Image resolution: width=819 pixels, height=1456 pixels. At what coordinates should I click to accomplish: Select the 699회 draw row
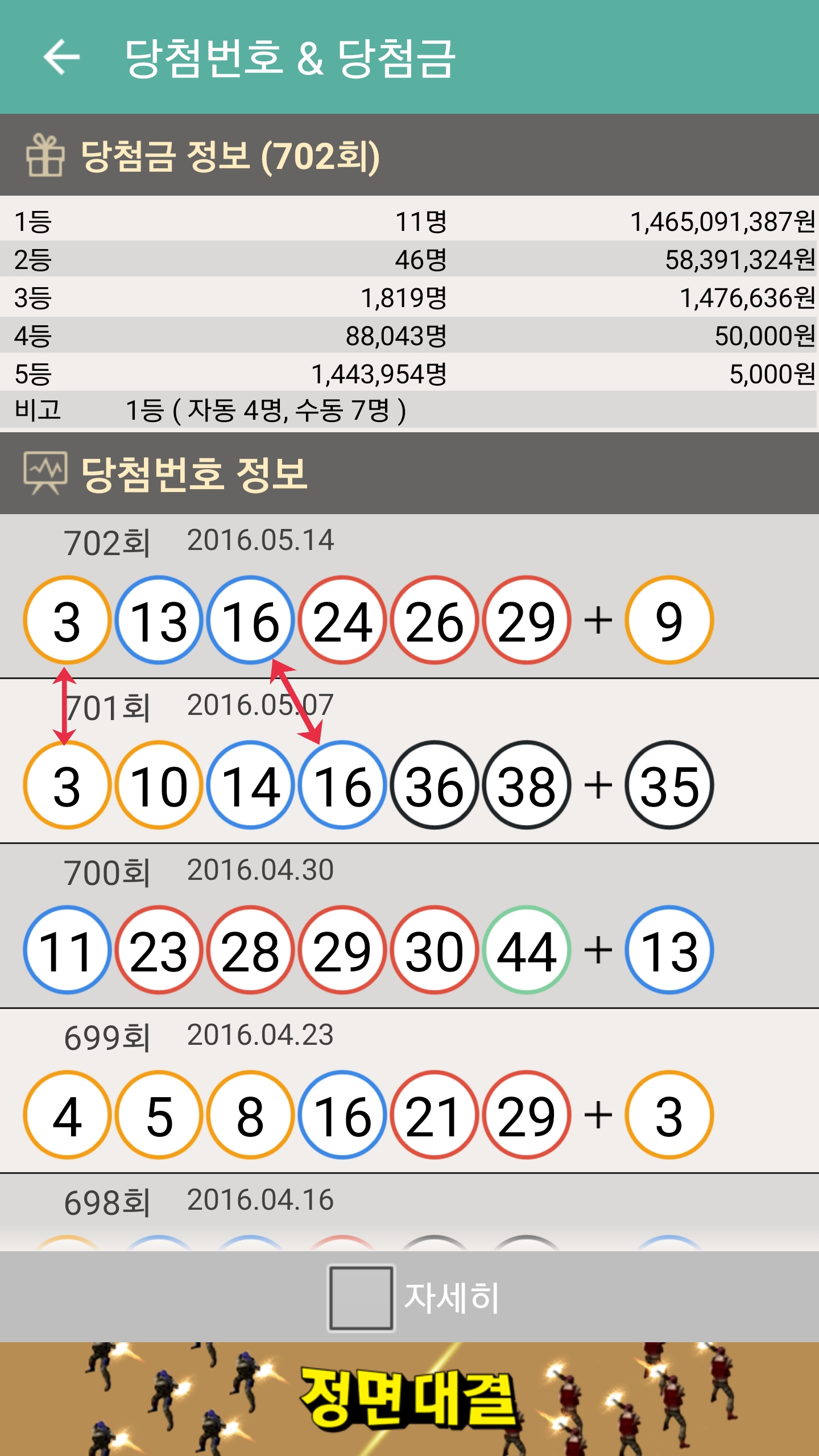tap(409, 1091)
